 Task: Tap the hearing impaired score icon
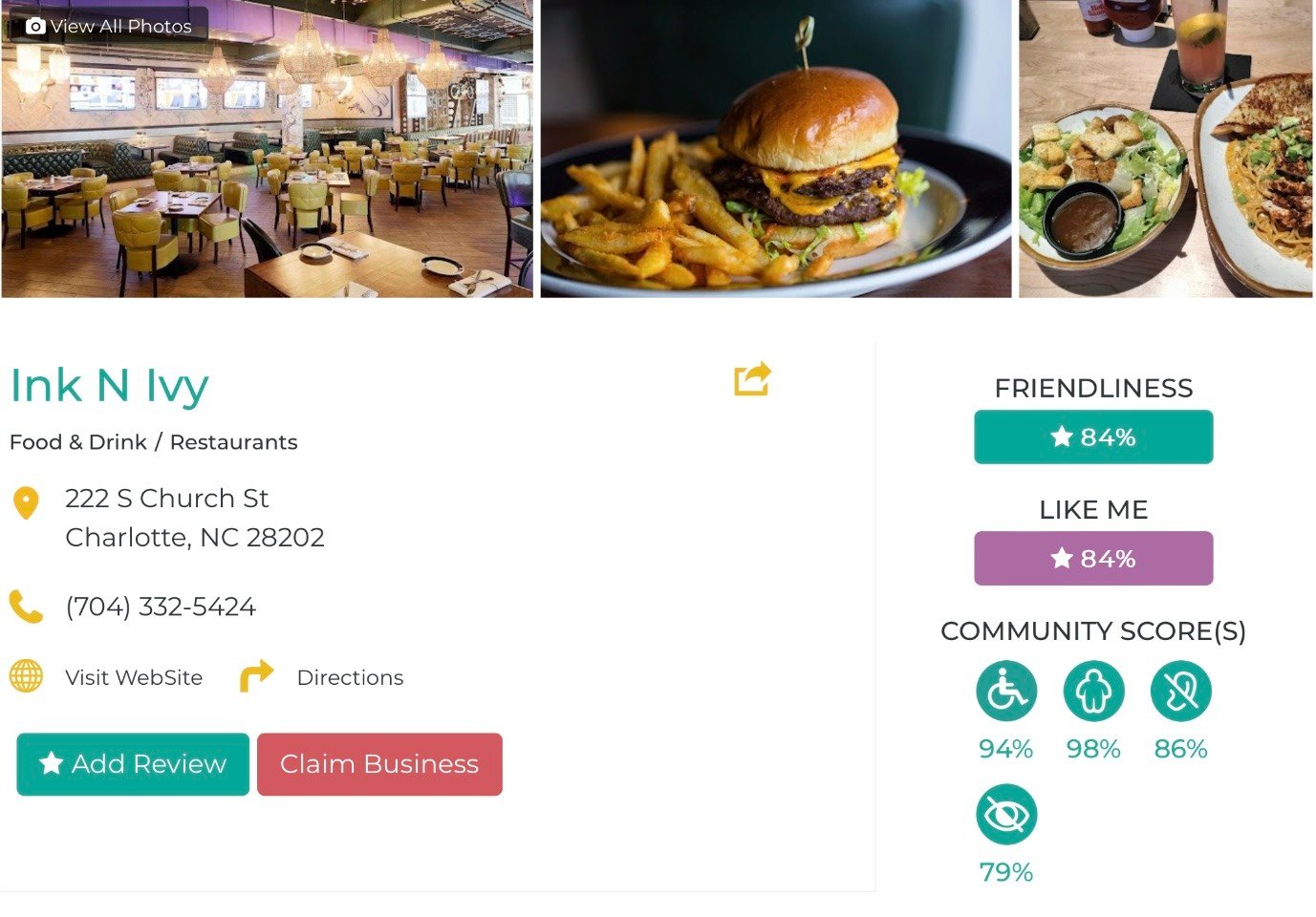point(1180,691)
